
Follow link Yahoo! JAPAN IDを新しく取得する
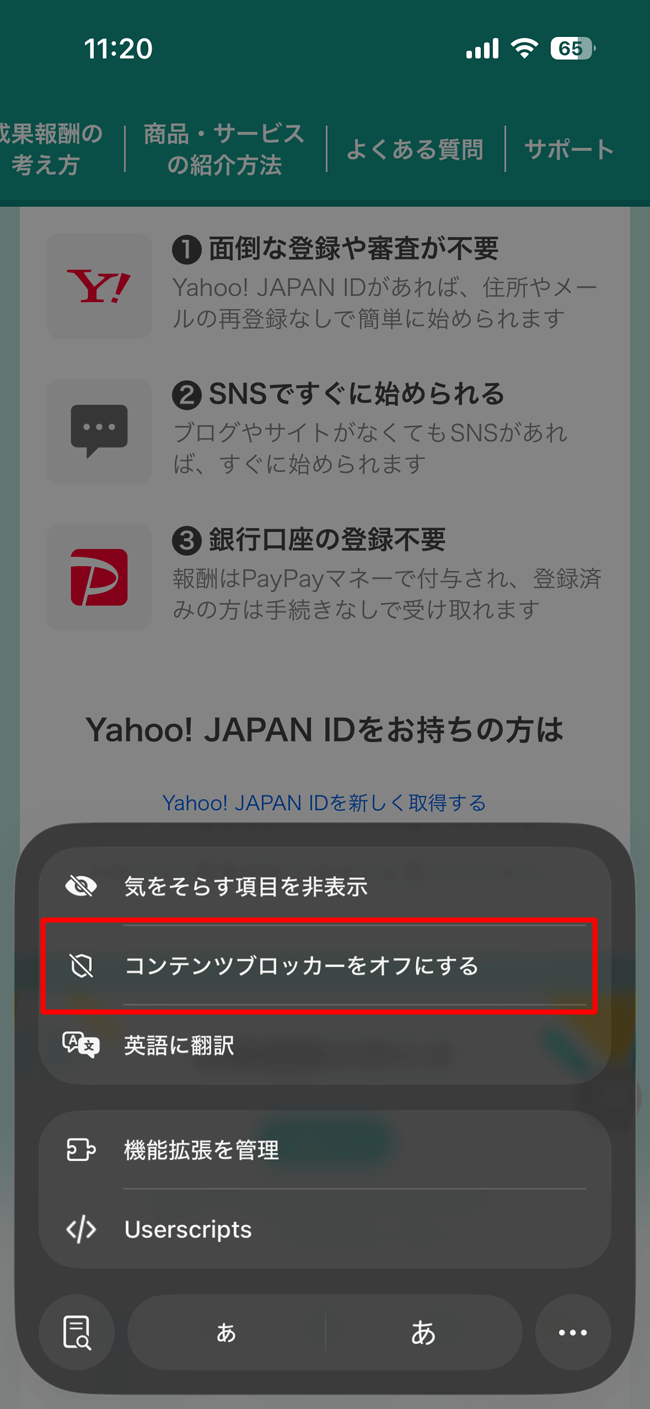(x=324, y=802)
